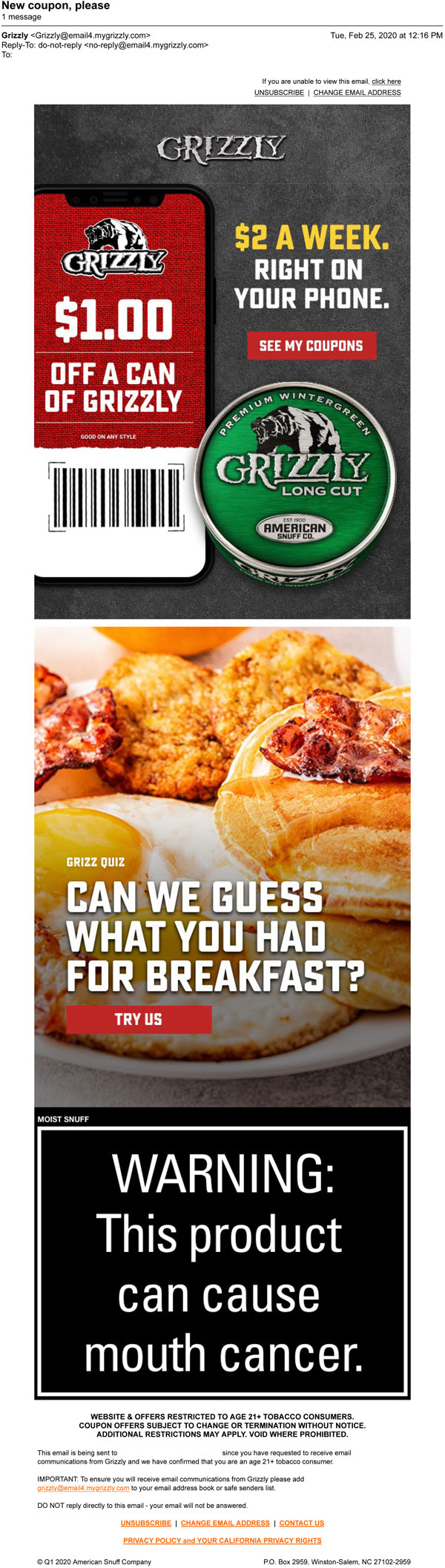Open Privacy Policy and California Privacy Rights

point(222,1540)
